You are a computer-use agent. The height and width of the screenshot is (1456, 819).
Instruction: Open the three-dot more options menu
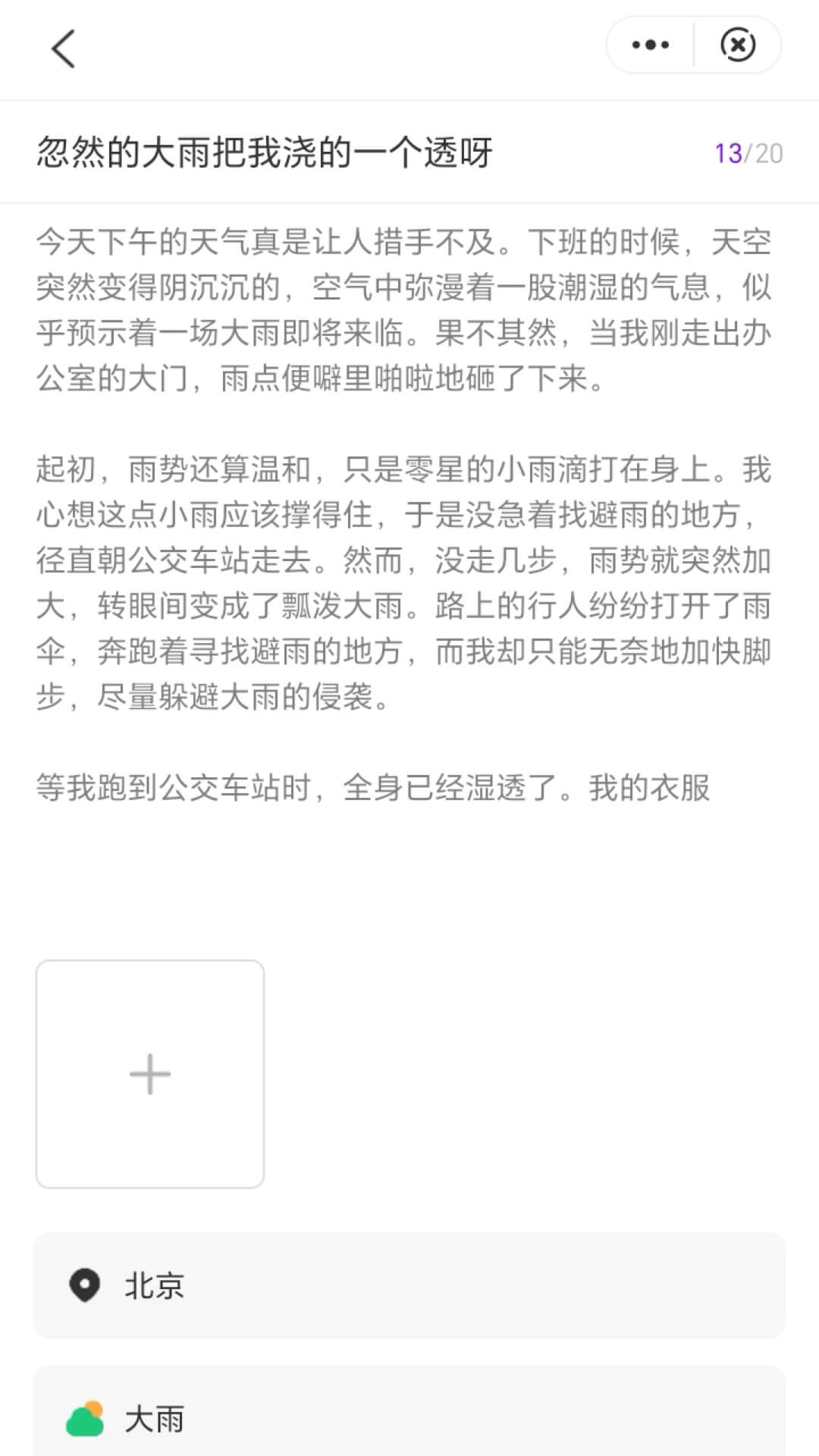click(651, 45)
